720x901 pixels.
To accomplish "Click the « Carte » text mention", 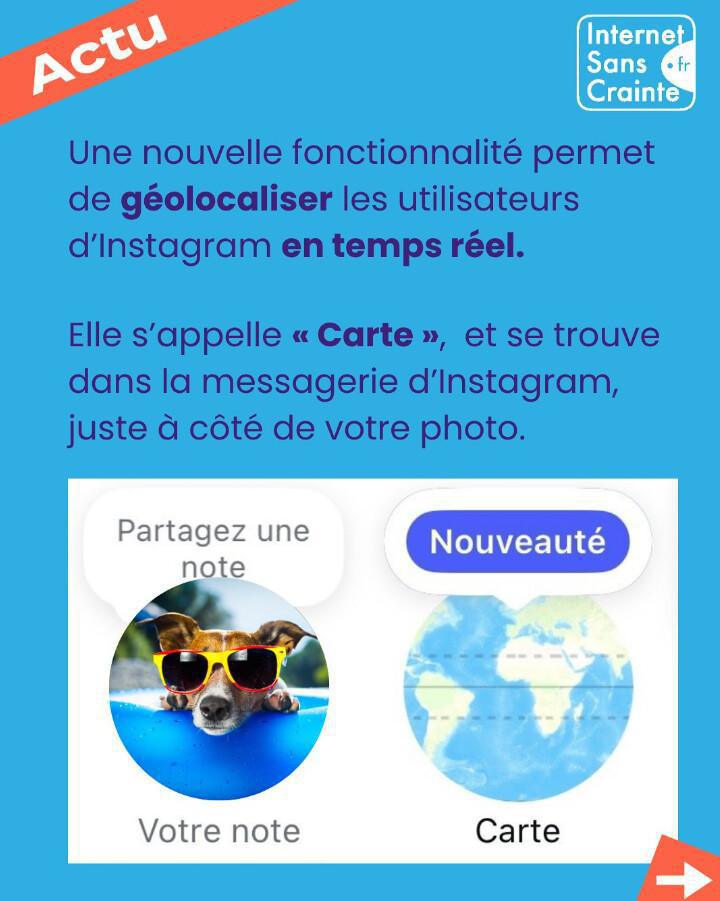I will (x=367, y=334).
